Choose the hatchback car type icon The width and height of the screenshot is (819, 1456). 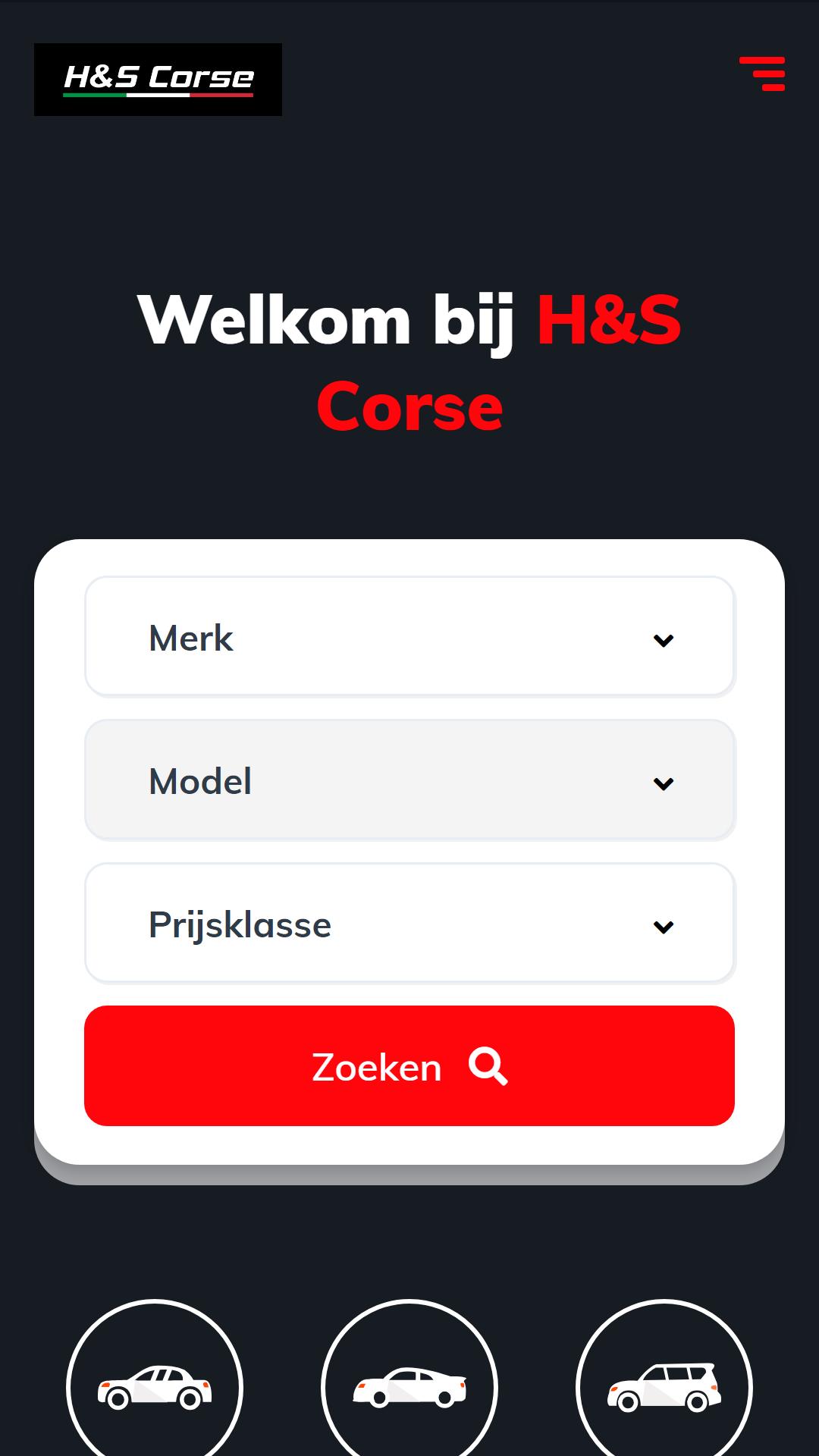point(155,1386)
